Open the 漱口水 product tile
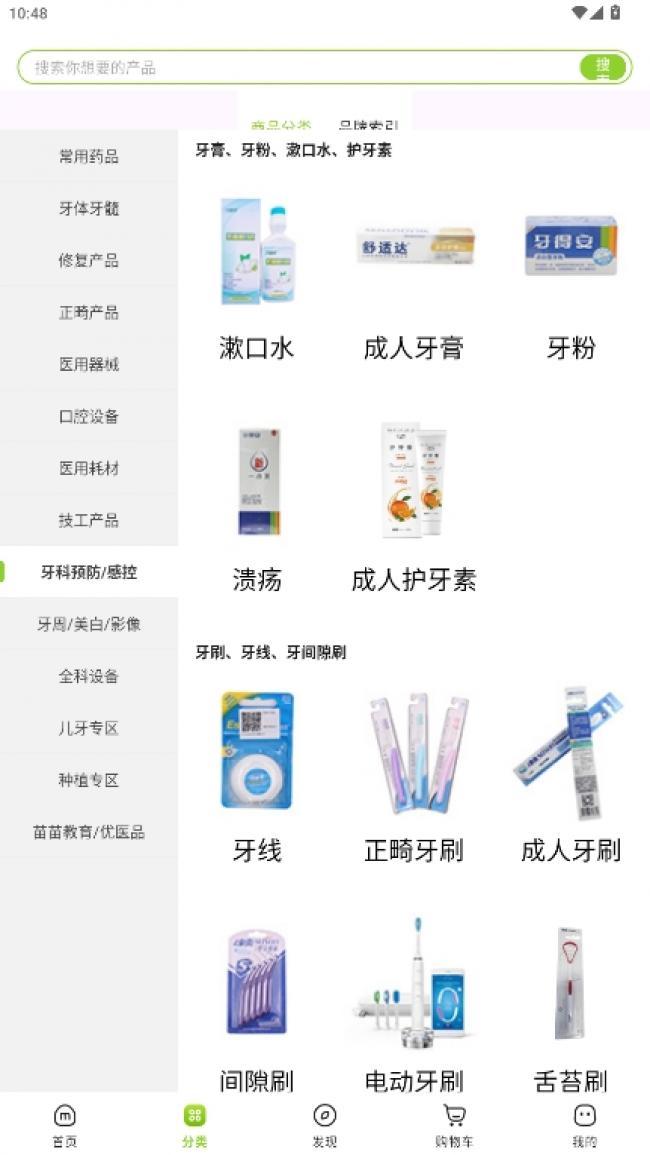The image size is (650, 1155). coord(256,275)
